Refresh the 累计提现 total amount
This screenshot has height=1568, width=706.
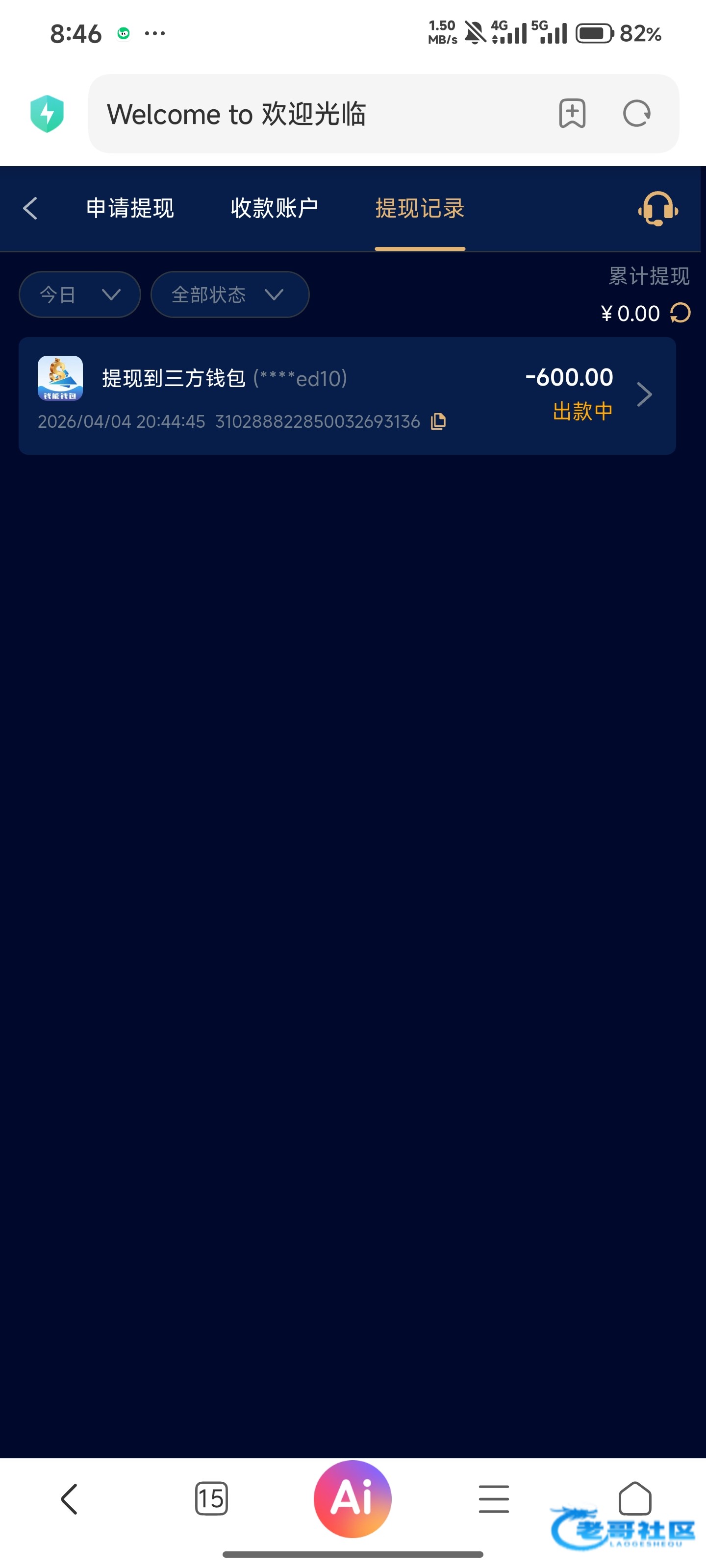[681, 313]
